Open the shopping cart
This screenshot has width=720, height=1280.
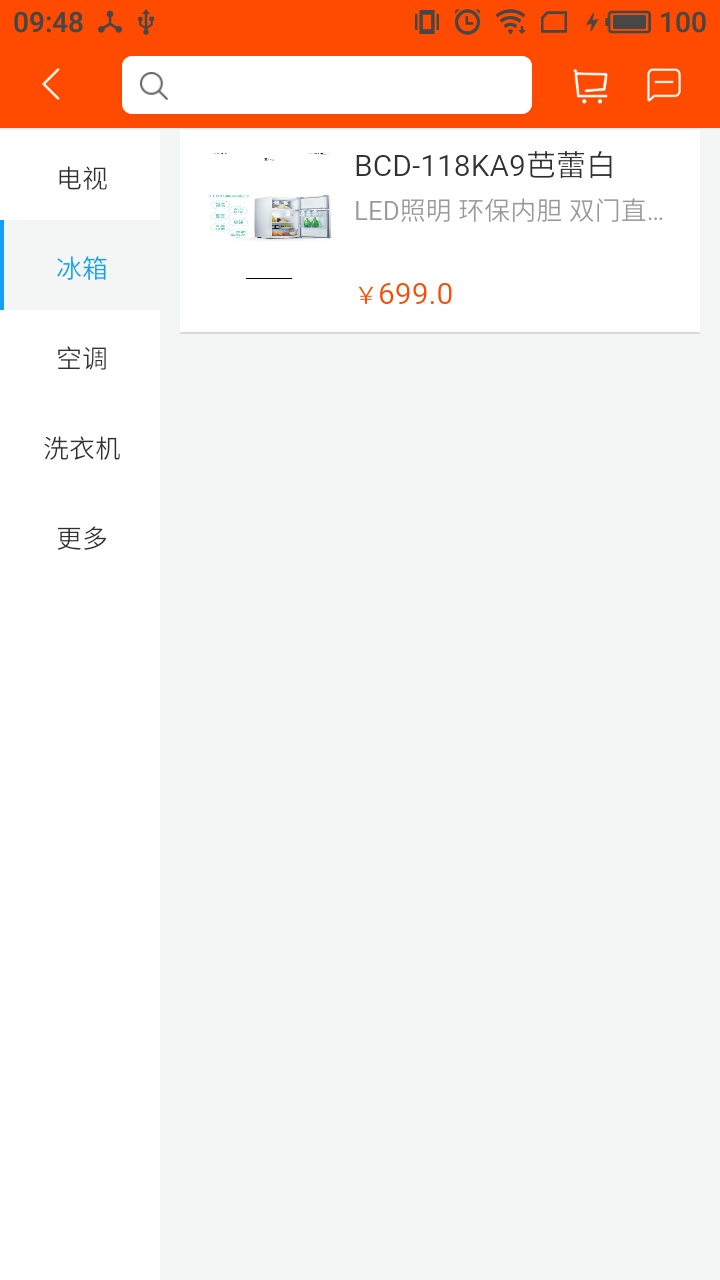click(x=590, y=85)
